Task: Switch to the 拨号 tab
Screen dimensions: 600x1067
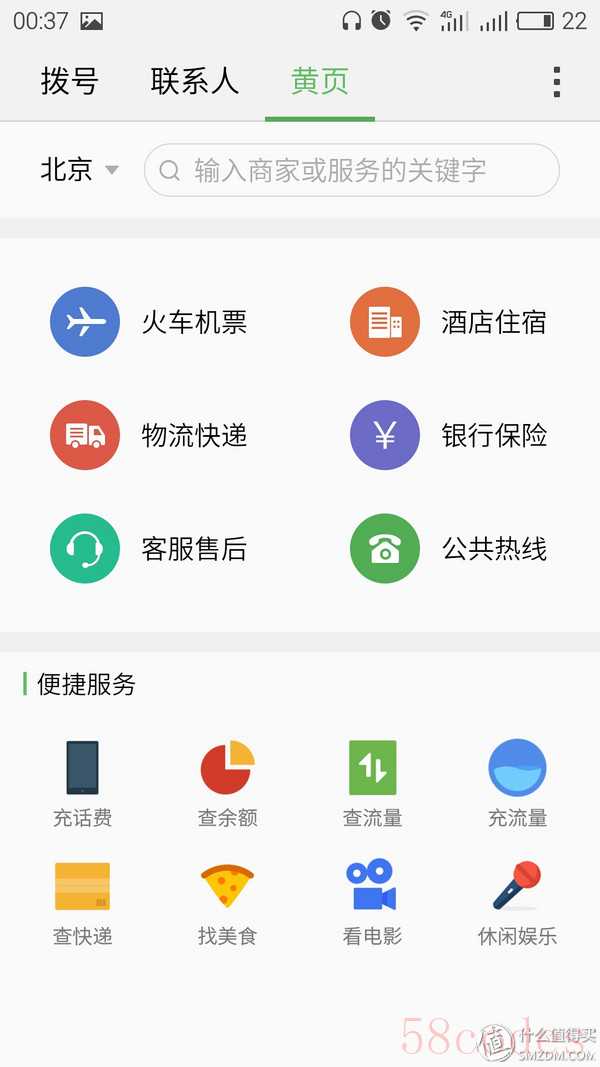Action: [x=69, y=82]
